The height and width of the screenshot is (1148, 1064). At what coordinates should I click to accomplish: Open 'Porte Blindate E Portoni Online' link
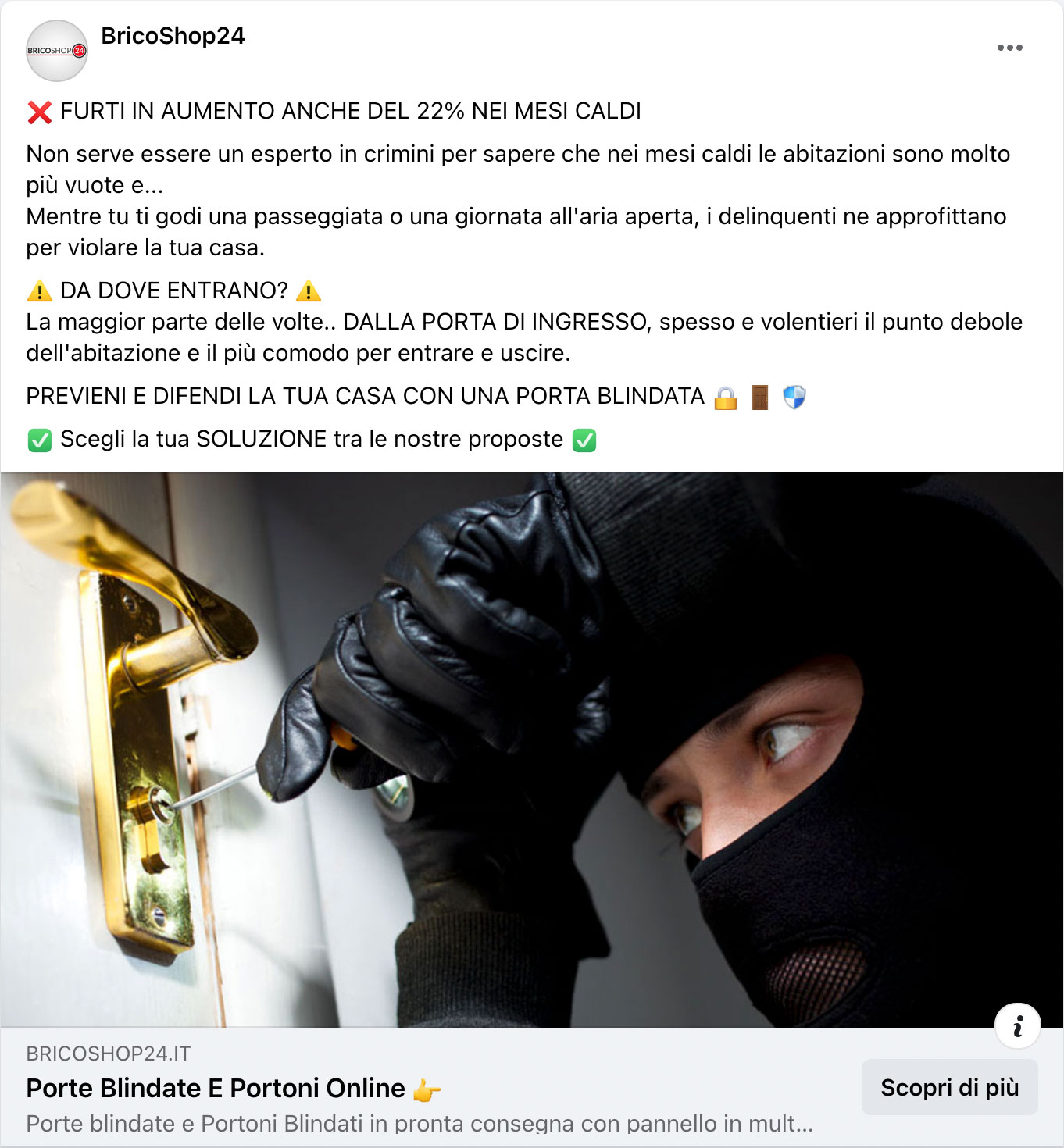coord(216,1088)
